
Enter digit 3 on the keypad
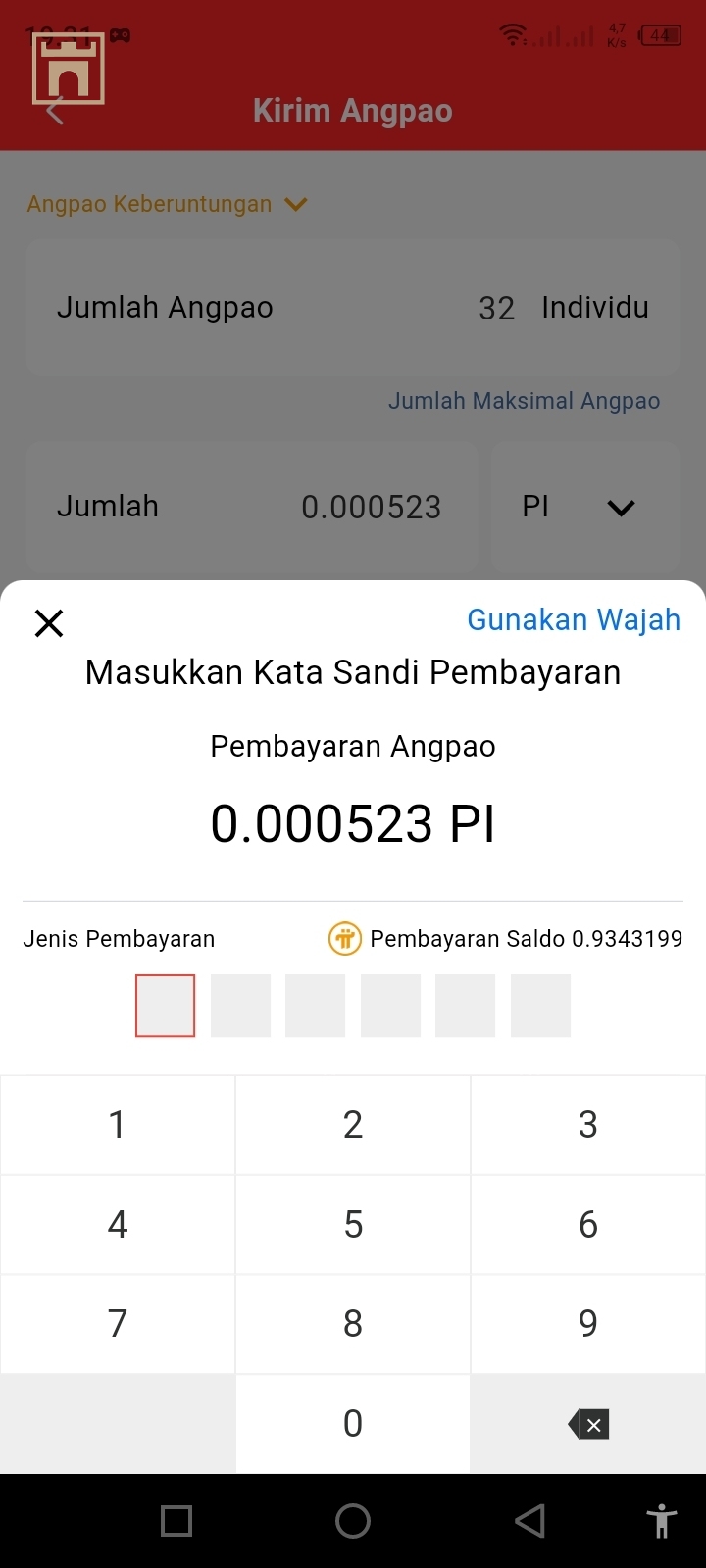[x=588, y=1125]
